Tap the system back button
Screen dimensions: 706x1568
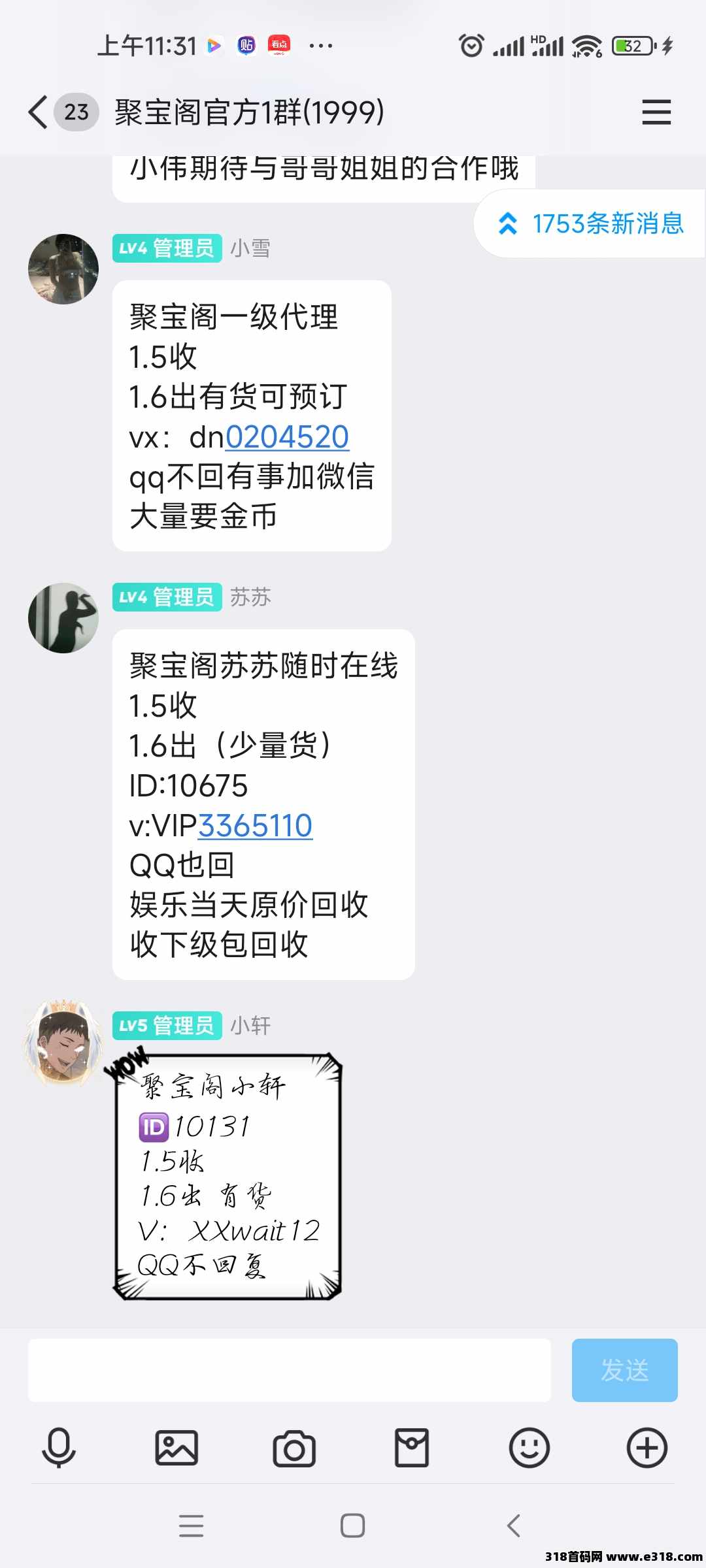(x=514, y=1526)
